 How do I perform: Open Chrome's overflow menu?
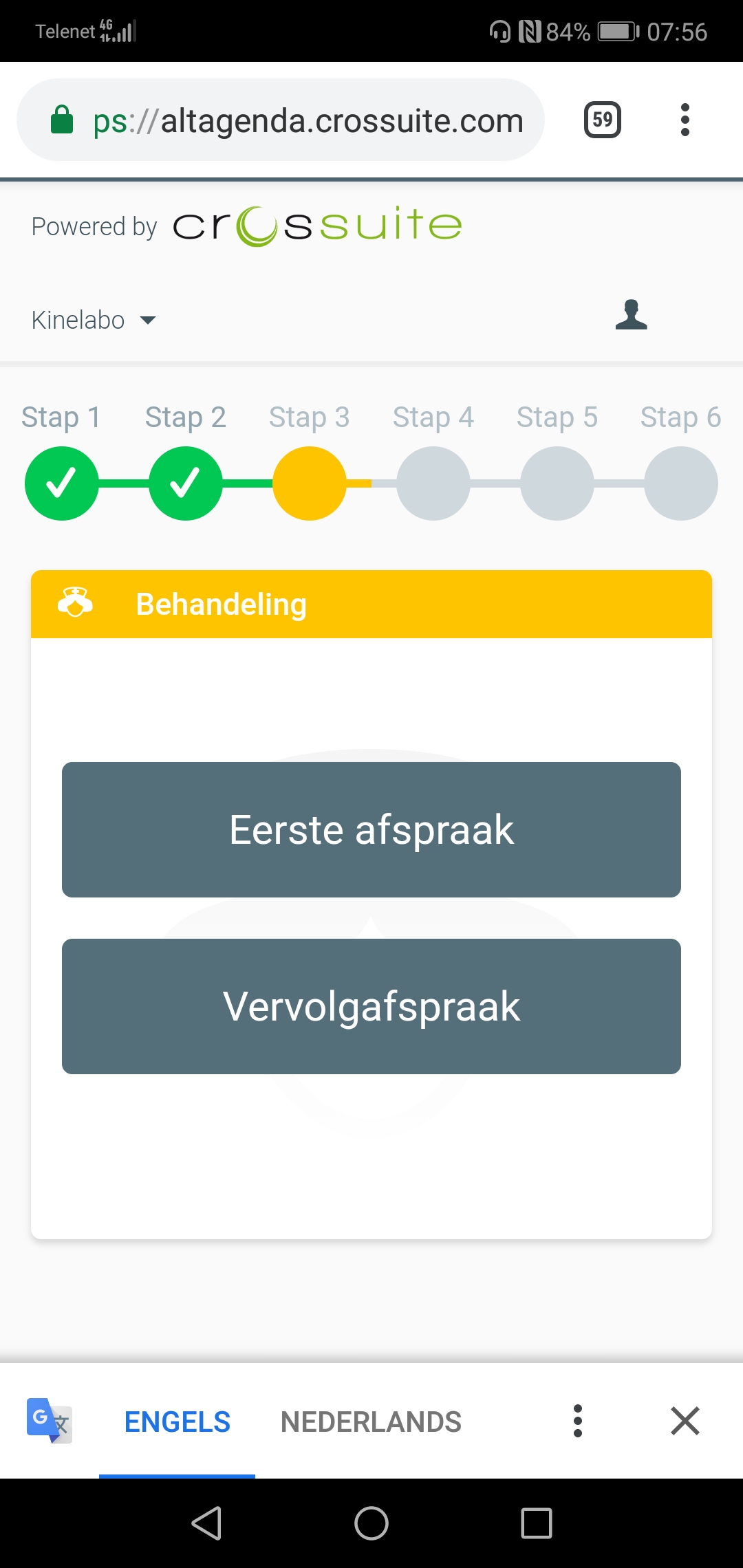685,120
